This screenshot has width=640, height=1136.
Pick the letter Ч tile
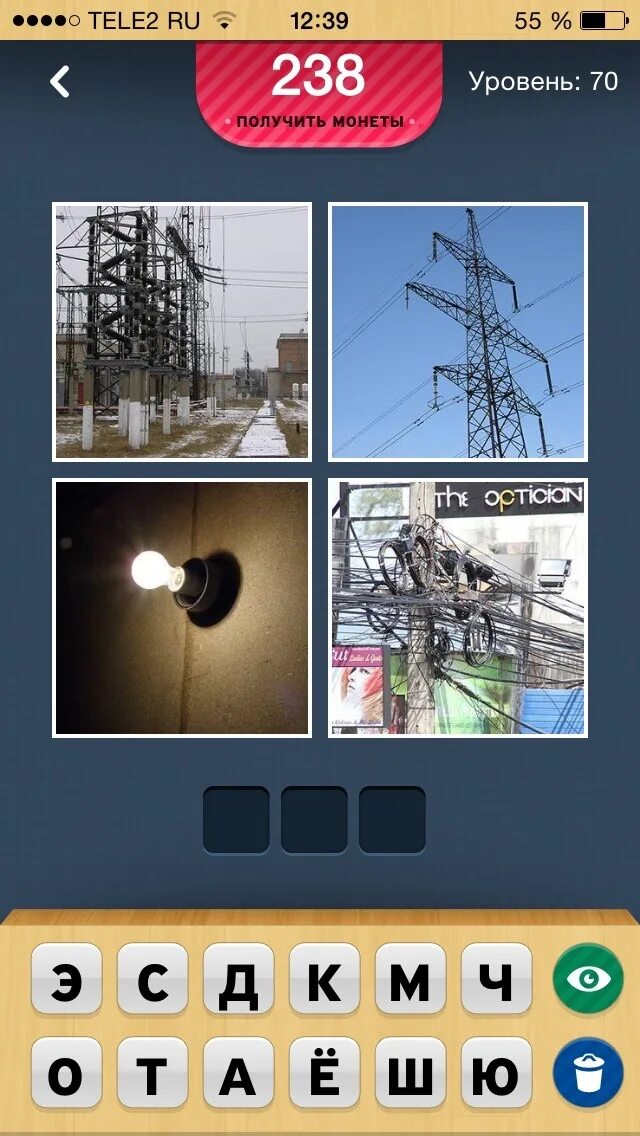pyautogui.click(x=496, y=980)
